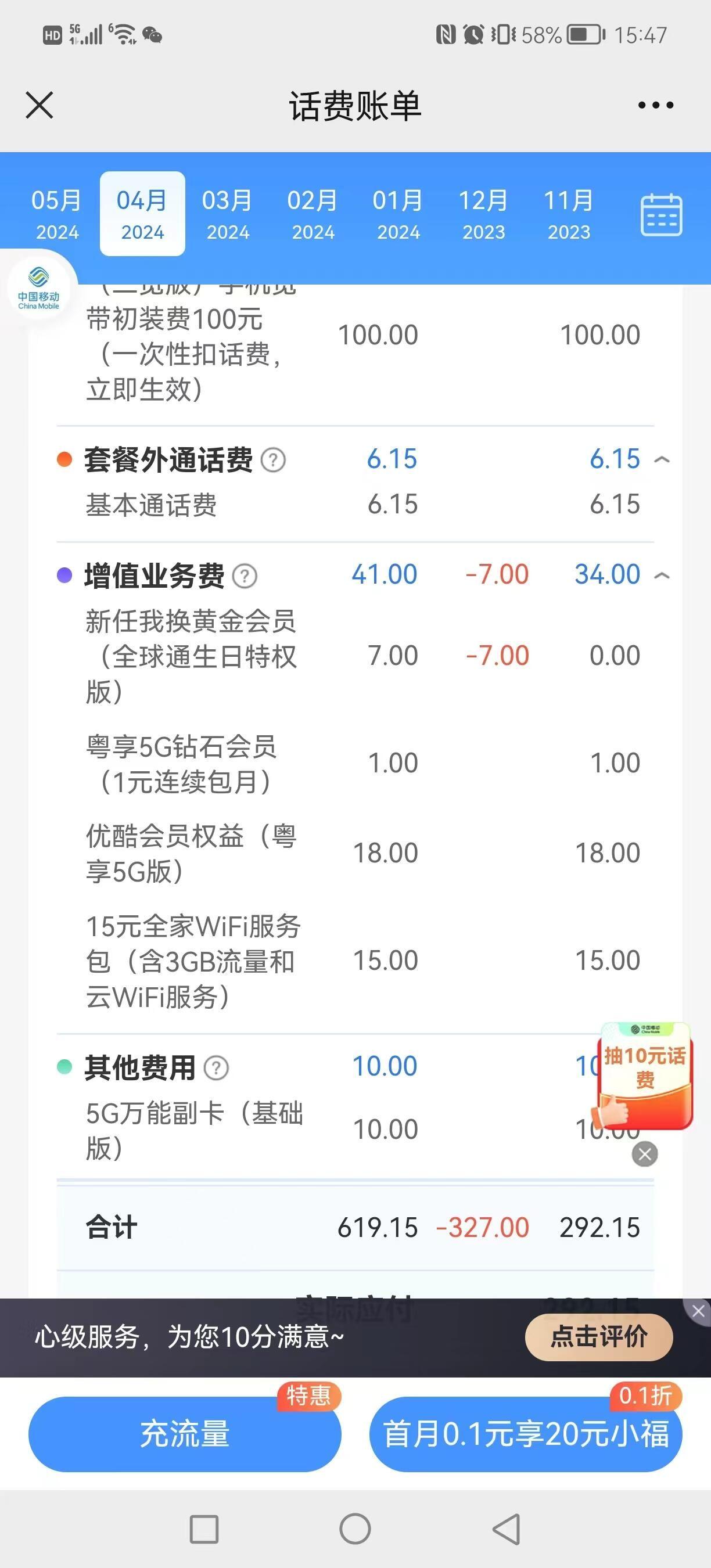Select the 11月 2023 bill tab
The image size is (711, 1568).
(569, 214)
